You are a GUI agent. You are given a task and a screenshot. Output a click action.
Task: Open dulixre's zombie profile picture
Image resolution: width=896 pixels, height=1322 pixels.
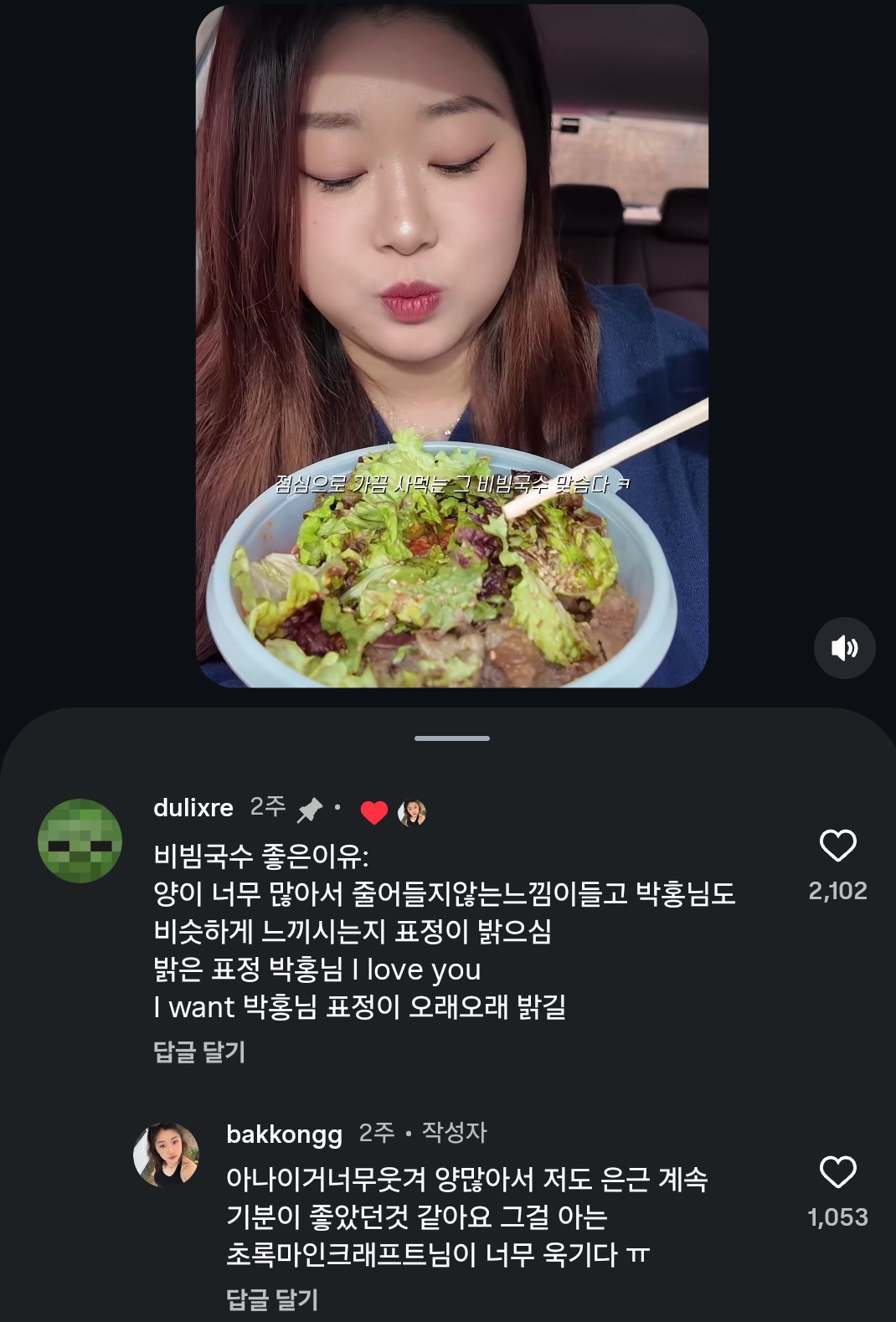coord(80,846)
